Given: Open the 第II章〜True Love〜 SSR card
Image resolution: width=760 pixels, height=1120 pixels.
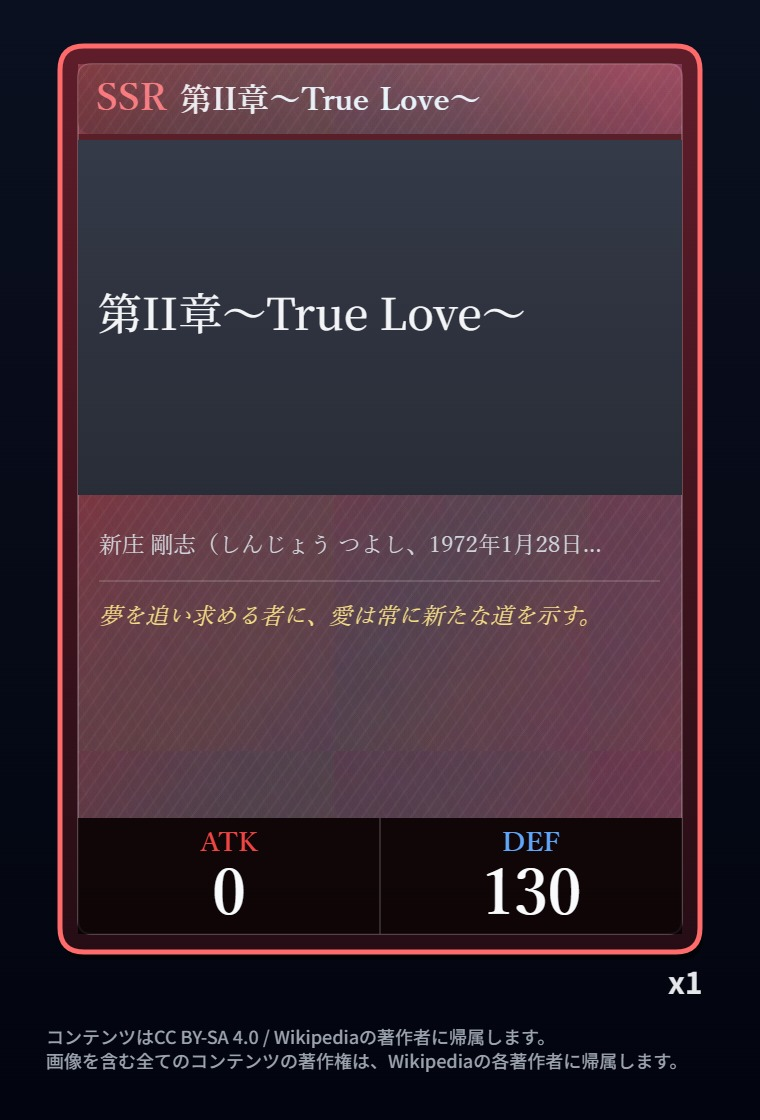Looking at the screenshot, I should [379, 499].
